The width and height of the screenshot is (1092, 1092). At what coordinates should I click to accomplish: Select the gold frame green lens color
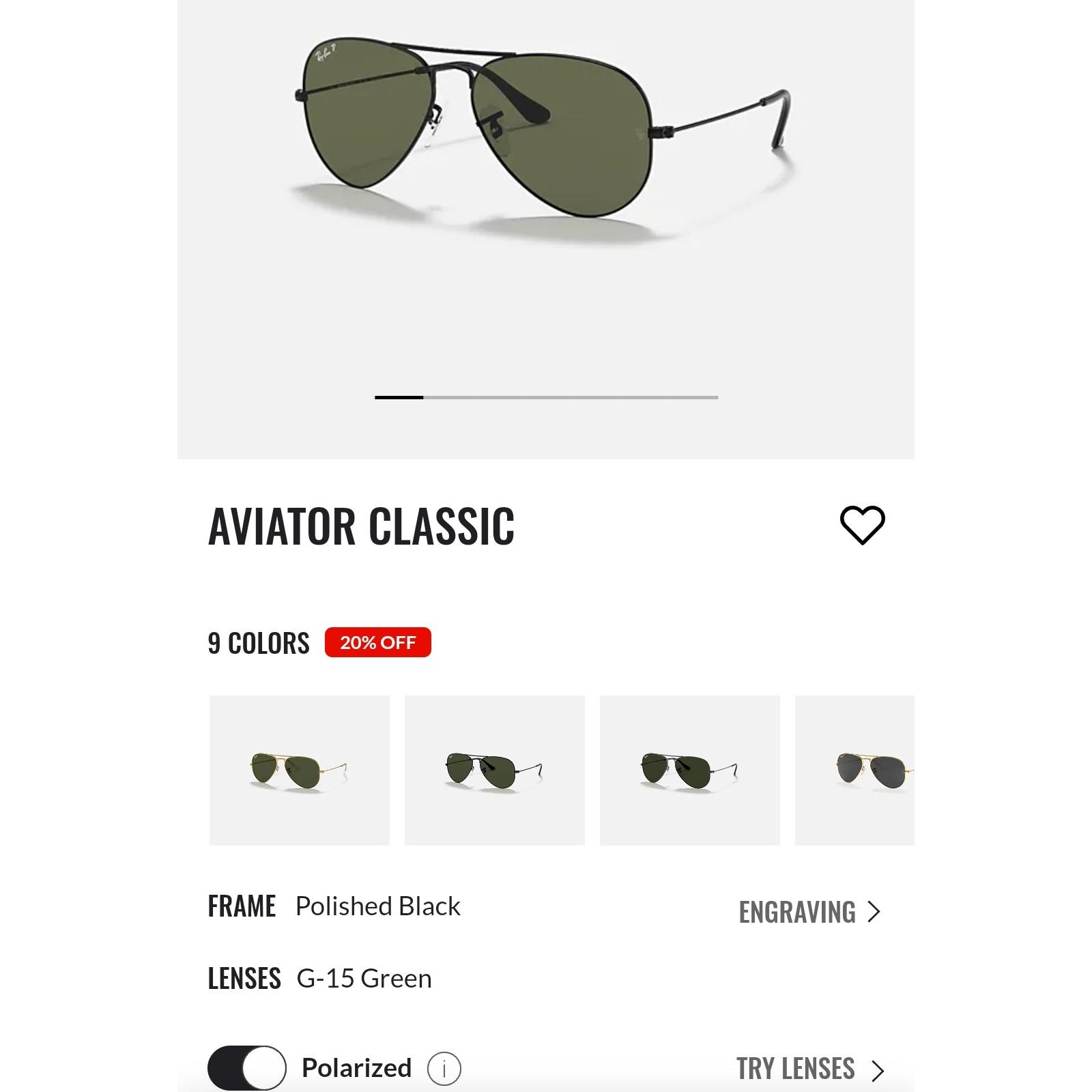click(x=299, y=770)
